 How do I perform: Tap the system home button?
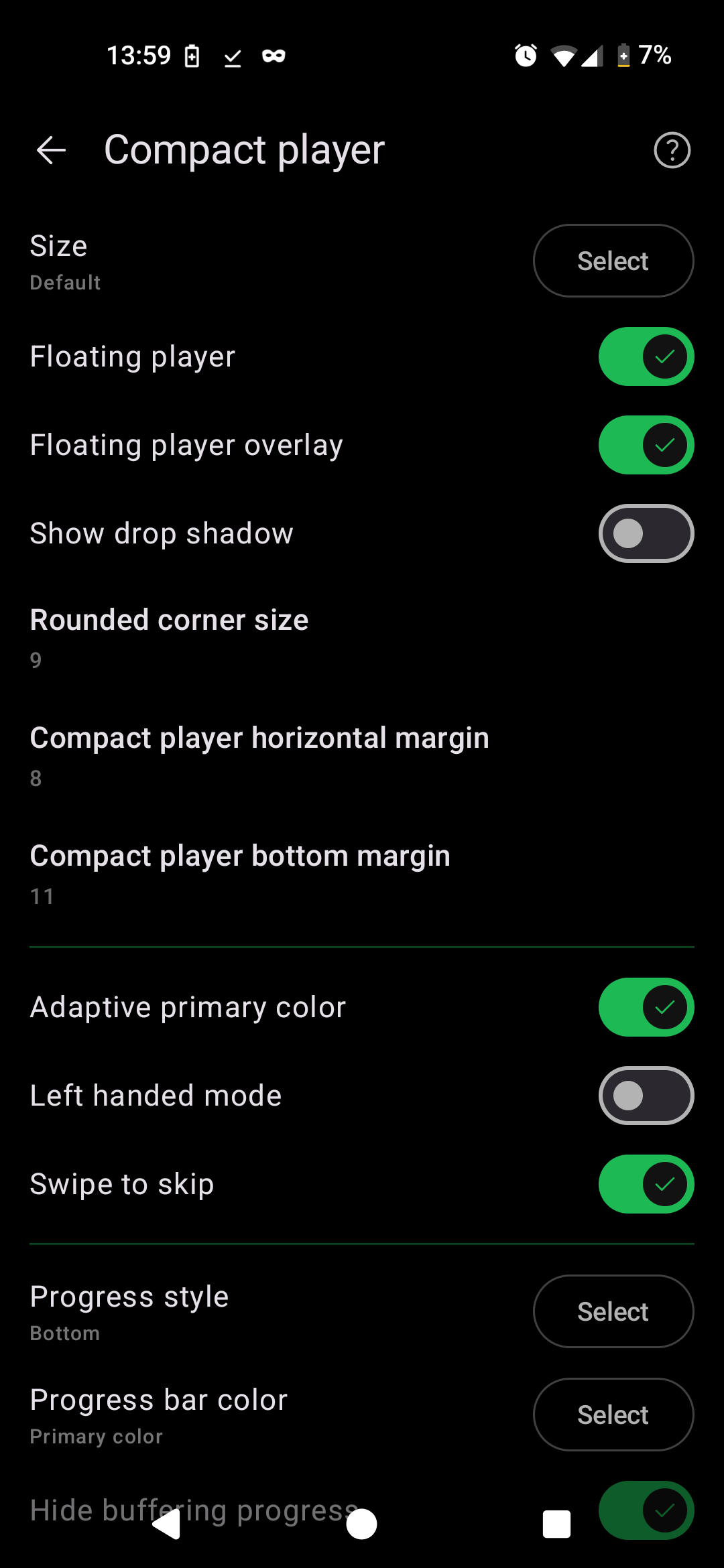click(x=361, y=1524)
